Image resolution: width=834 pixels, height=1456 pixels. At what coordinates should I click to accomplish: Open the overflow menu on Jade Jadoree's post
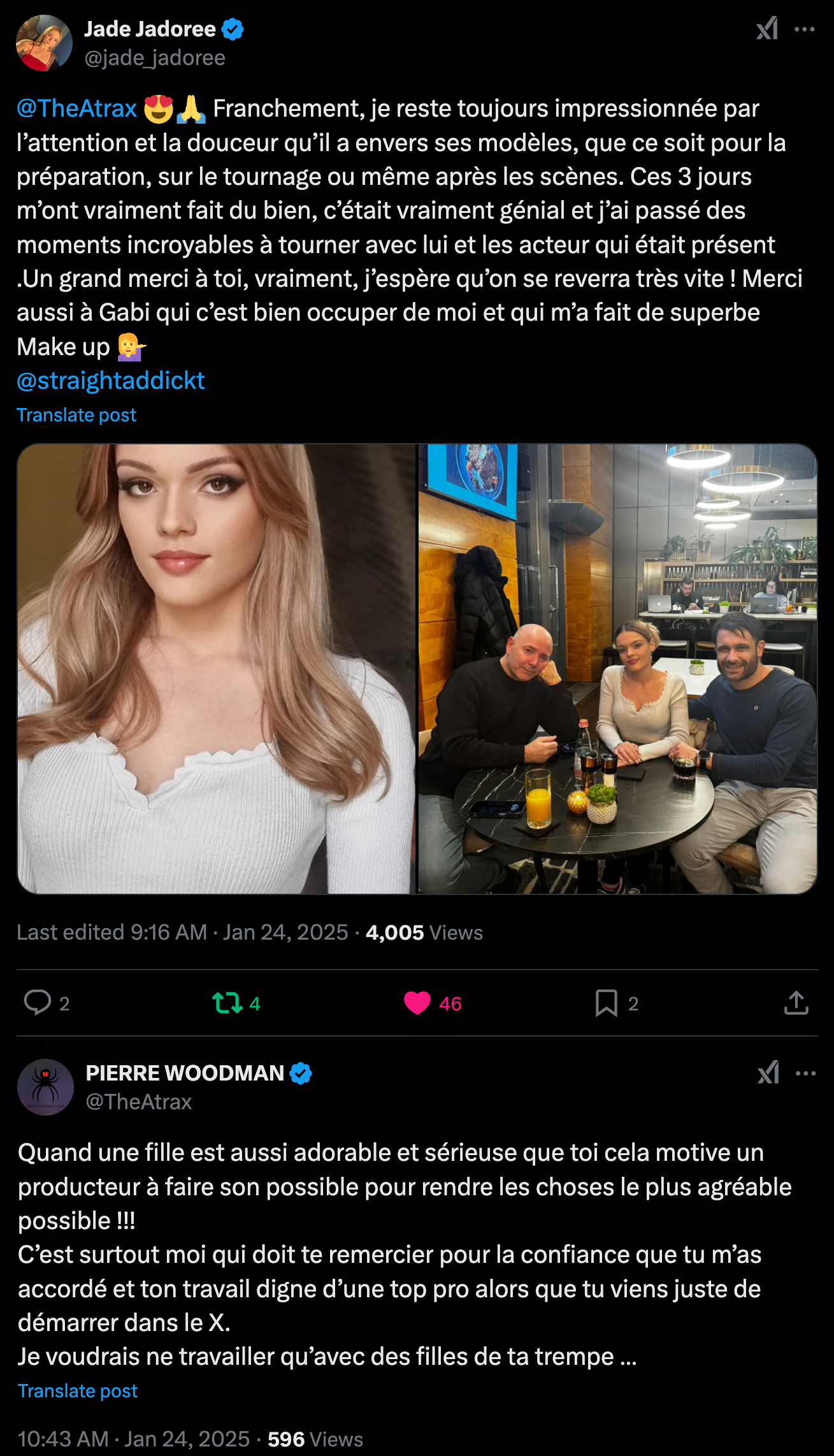click(x=805, y=29)
